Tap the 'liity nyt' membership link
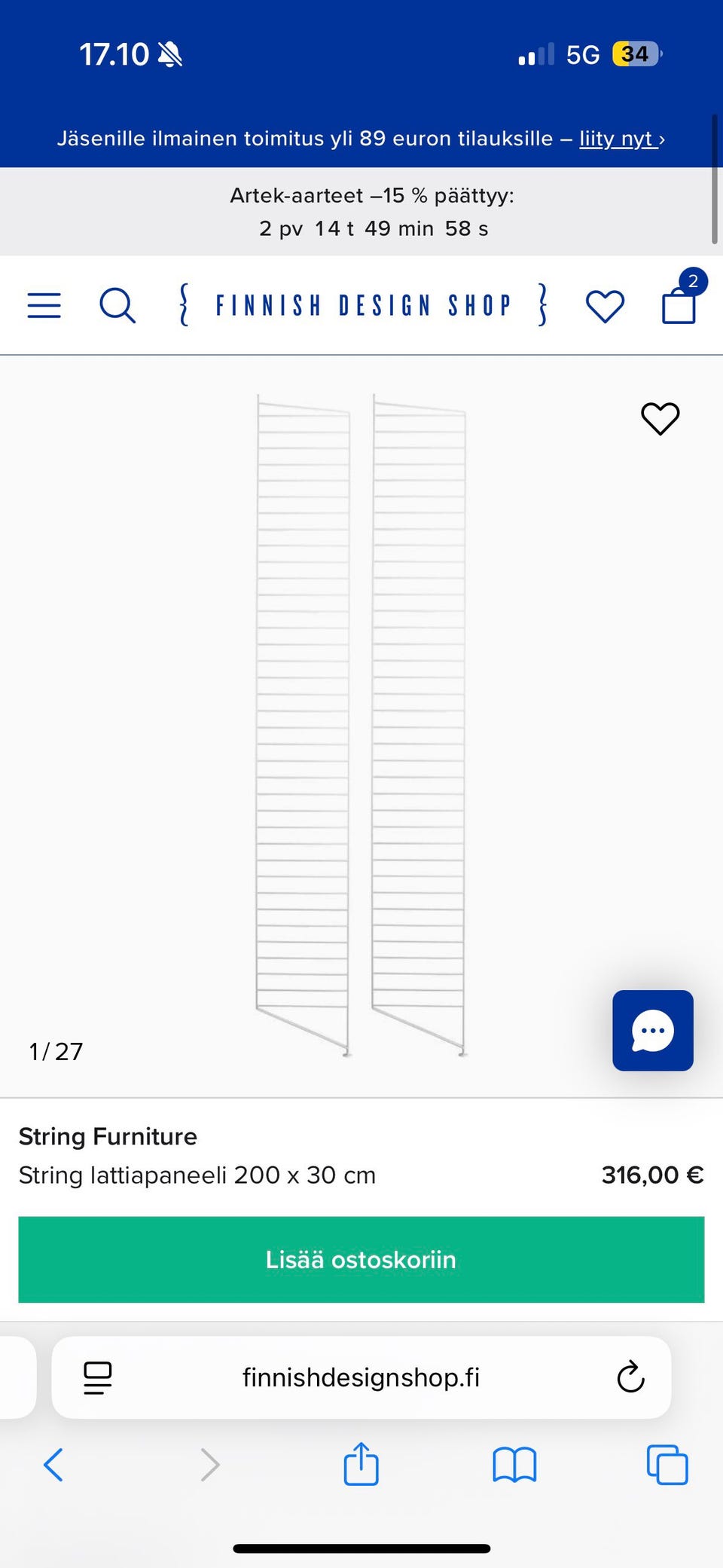This screenshot has height=1568, width=723. click(621, 139)
